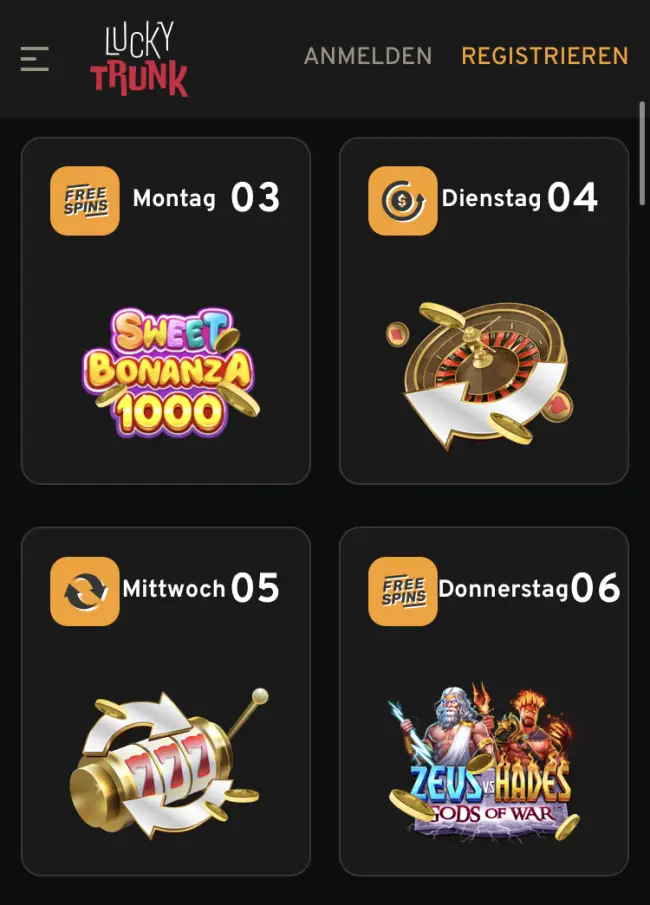Screen dimensions: 650x905
Task: Open the hamburger menu
Action: point(35,58)
